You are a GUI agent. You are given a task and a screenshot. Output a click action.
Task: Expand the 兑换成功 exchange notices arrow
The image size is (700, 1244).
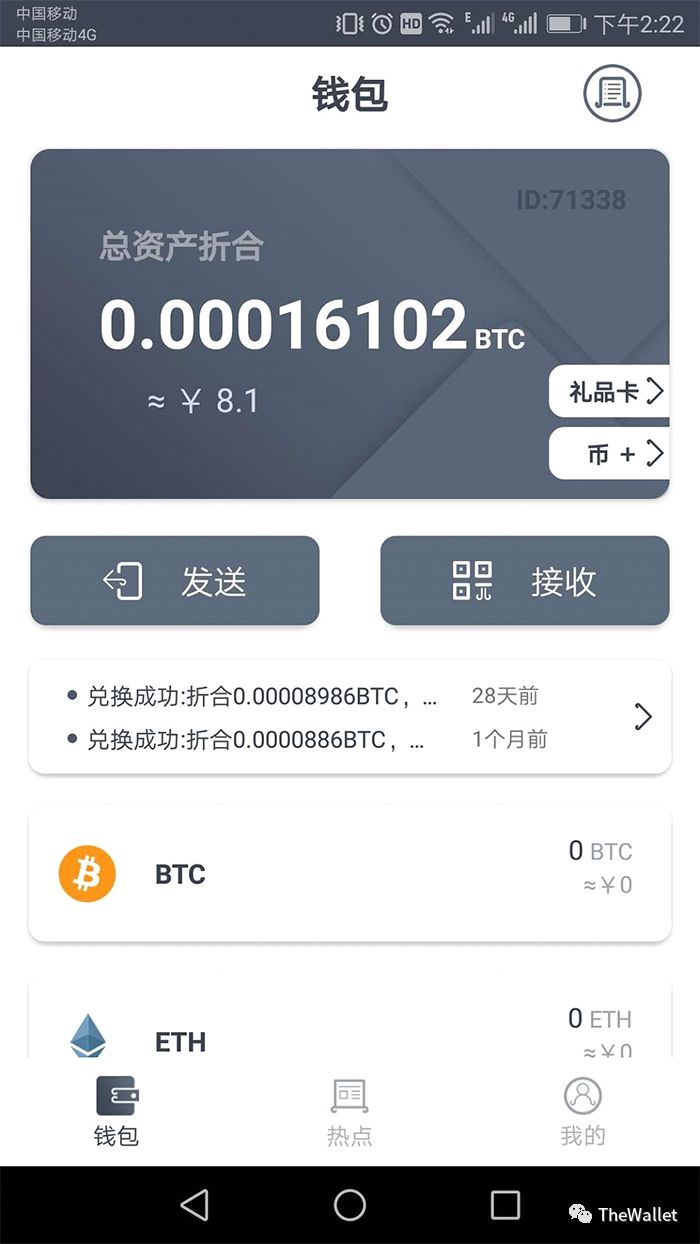click(x=644, y=716)
